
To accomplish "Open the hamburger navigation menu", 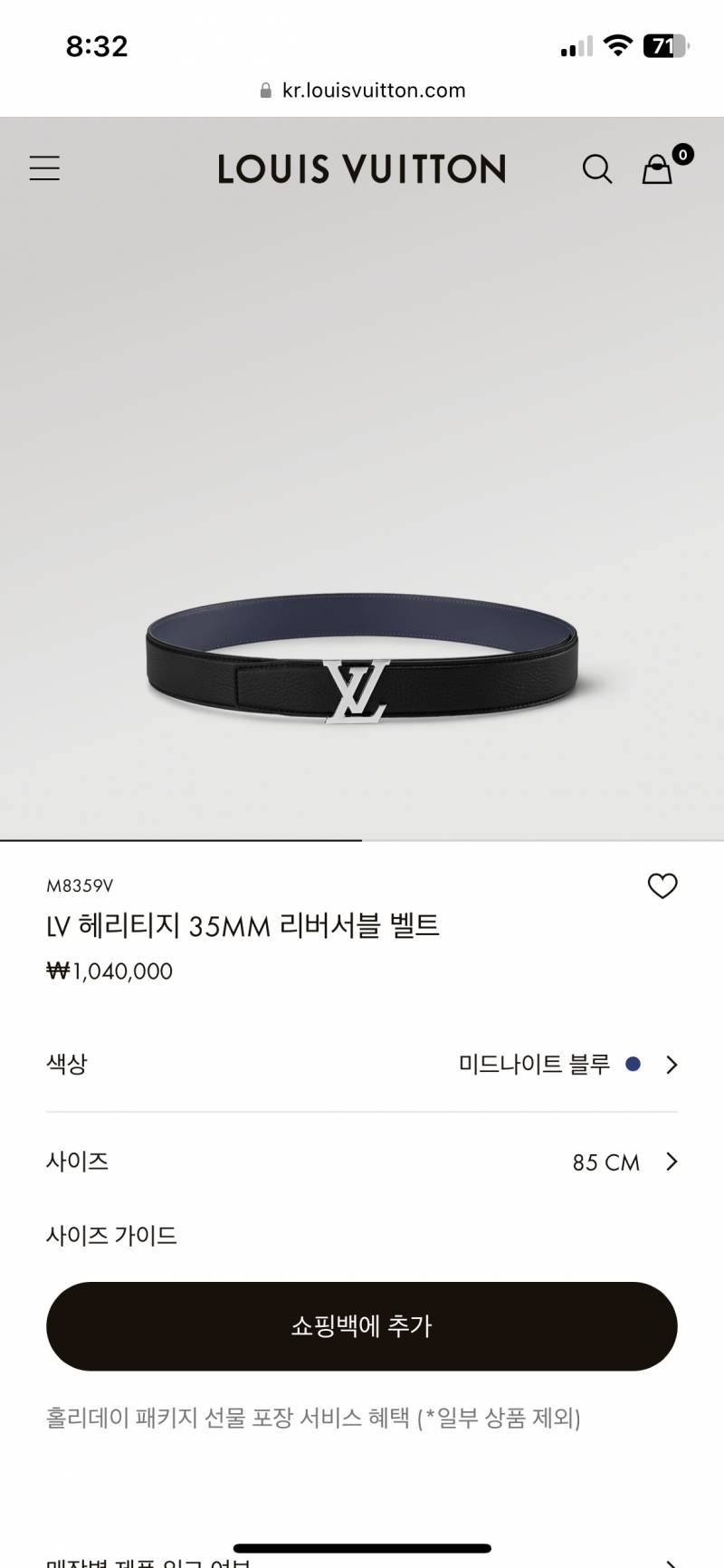I will coord(44,169).
